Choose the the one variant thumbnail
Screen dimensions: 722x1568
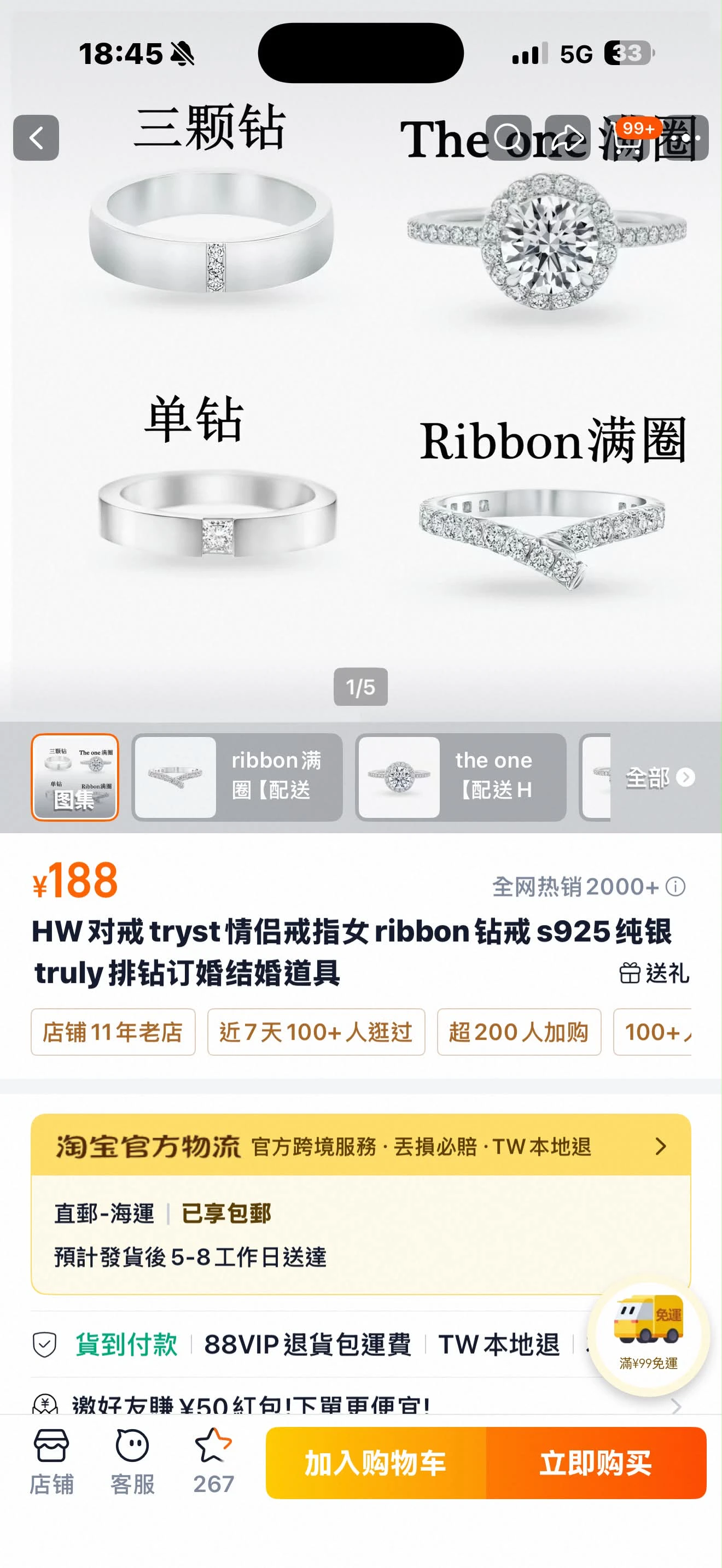pyautogui.click(x=461, y=777)
